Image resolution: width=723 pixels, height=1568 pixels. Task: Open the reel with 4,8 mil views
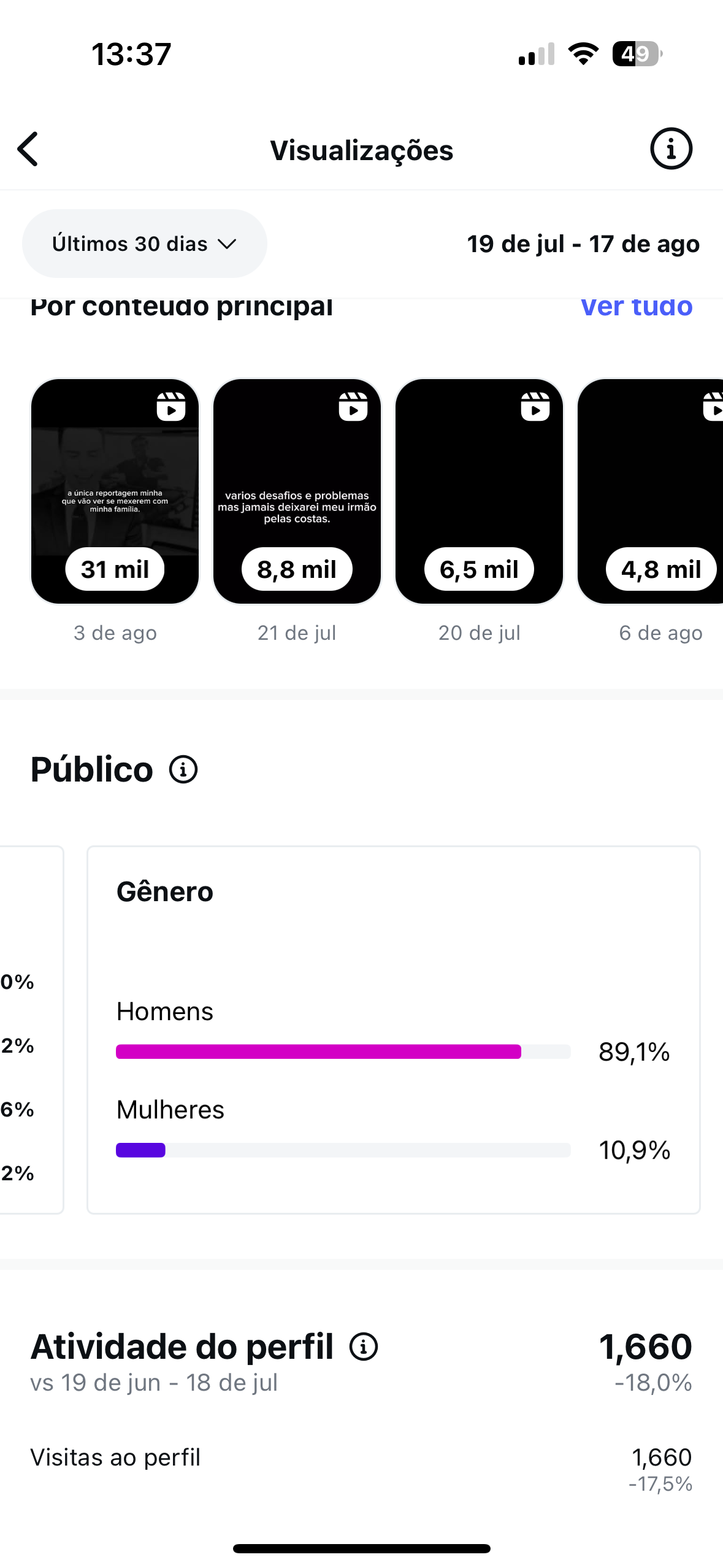(x=650, y=491)
